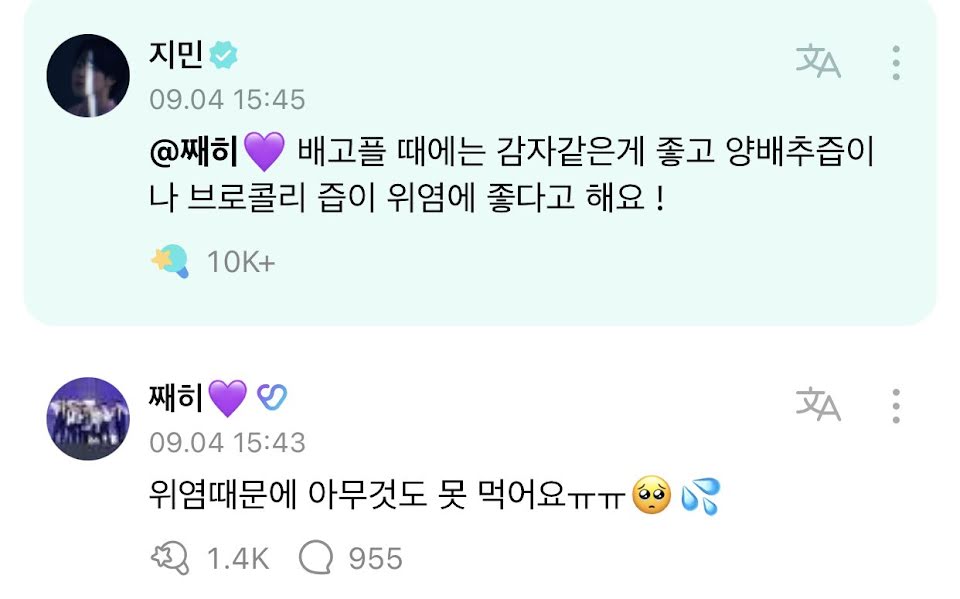Translate 지민's comment
The height and width of the screenshot is (599, 960).
818,62
